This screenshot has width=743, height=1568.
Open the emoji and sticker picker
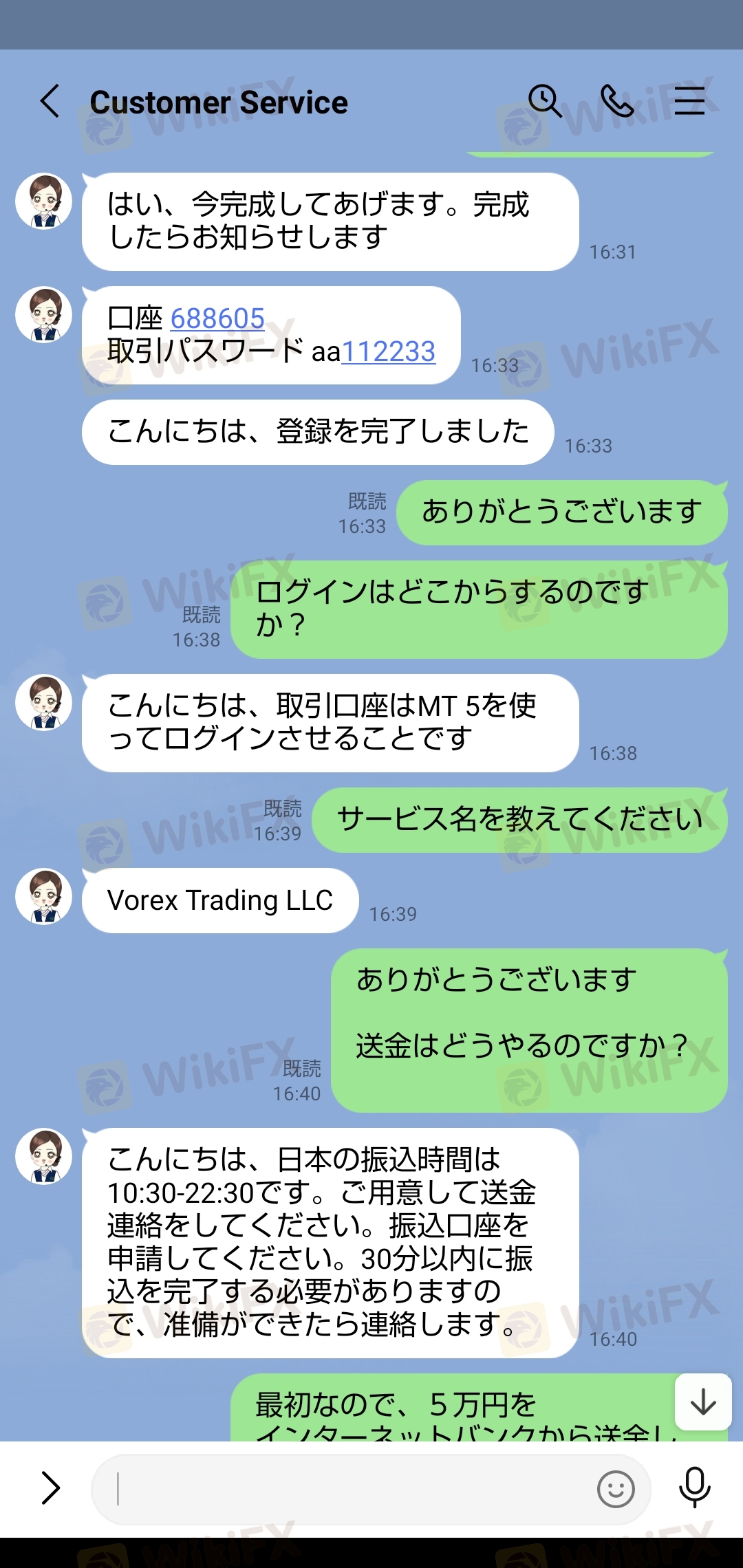click(616, 1489)
